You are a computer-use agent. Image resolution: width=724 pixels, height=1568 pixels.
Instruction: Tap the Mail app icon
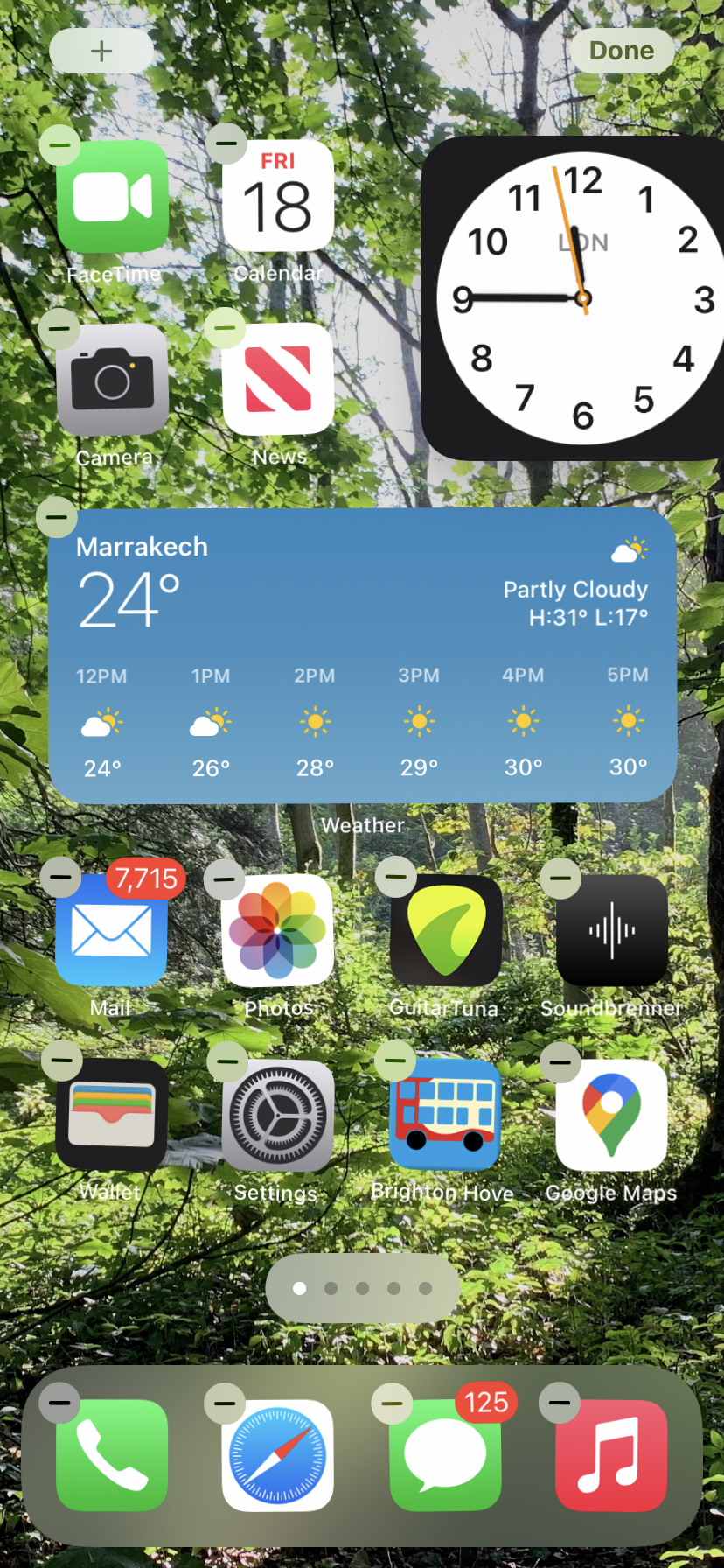[x=112, y=930]
